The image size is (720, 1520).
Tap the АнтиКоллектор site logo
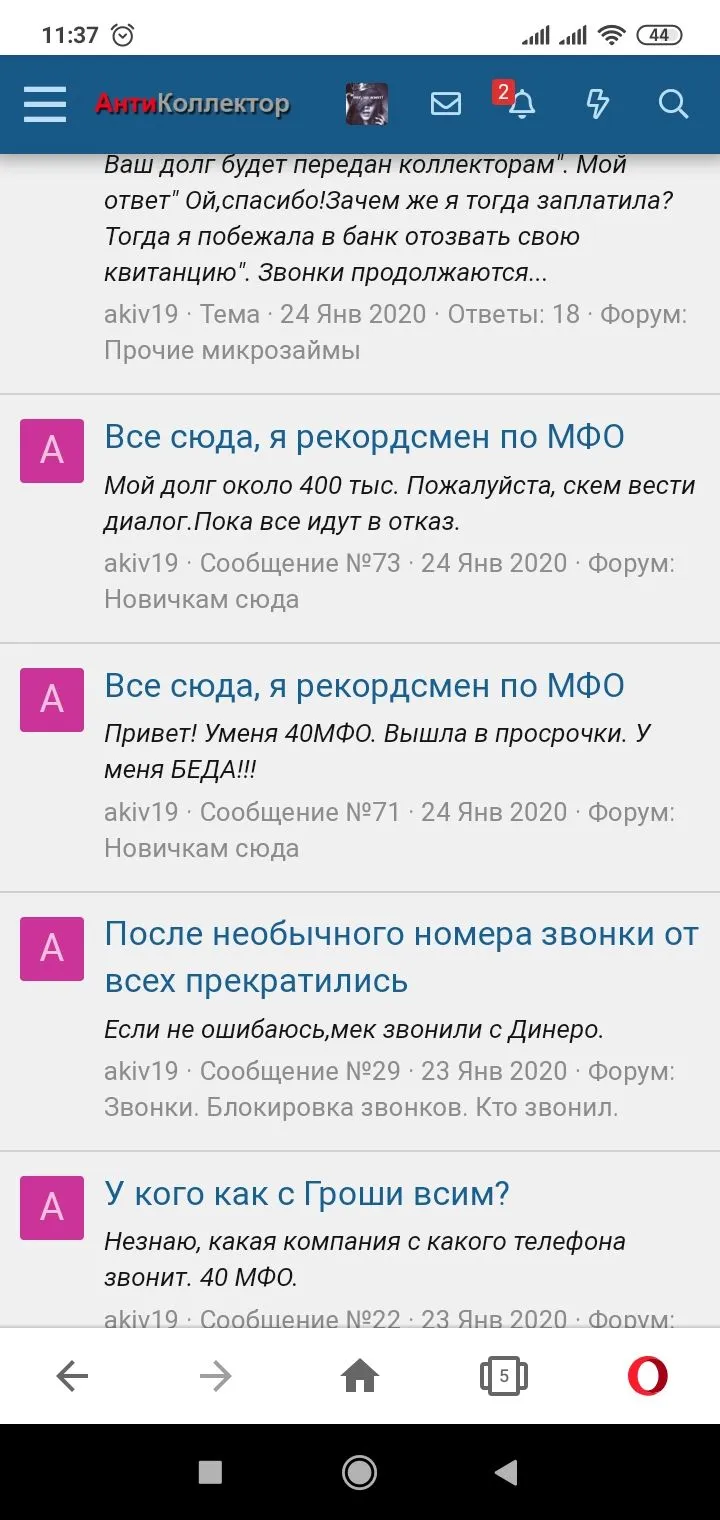pyautogui.click(x=192, y=104)
